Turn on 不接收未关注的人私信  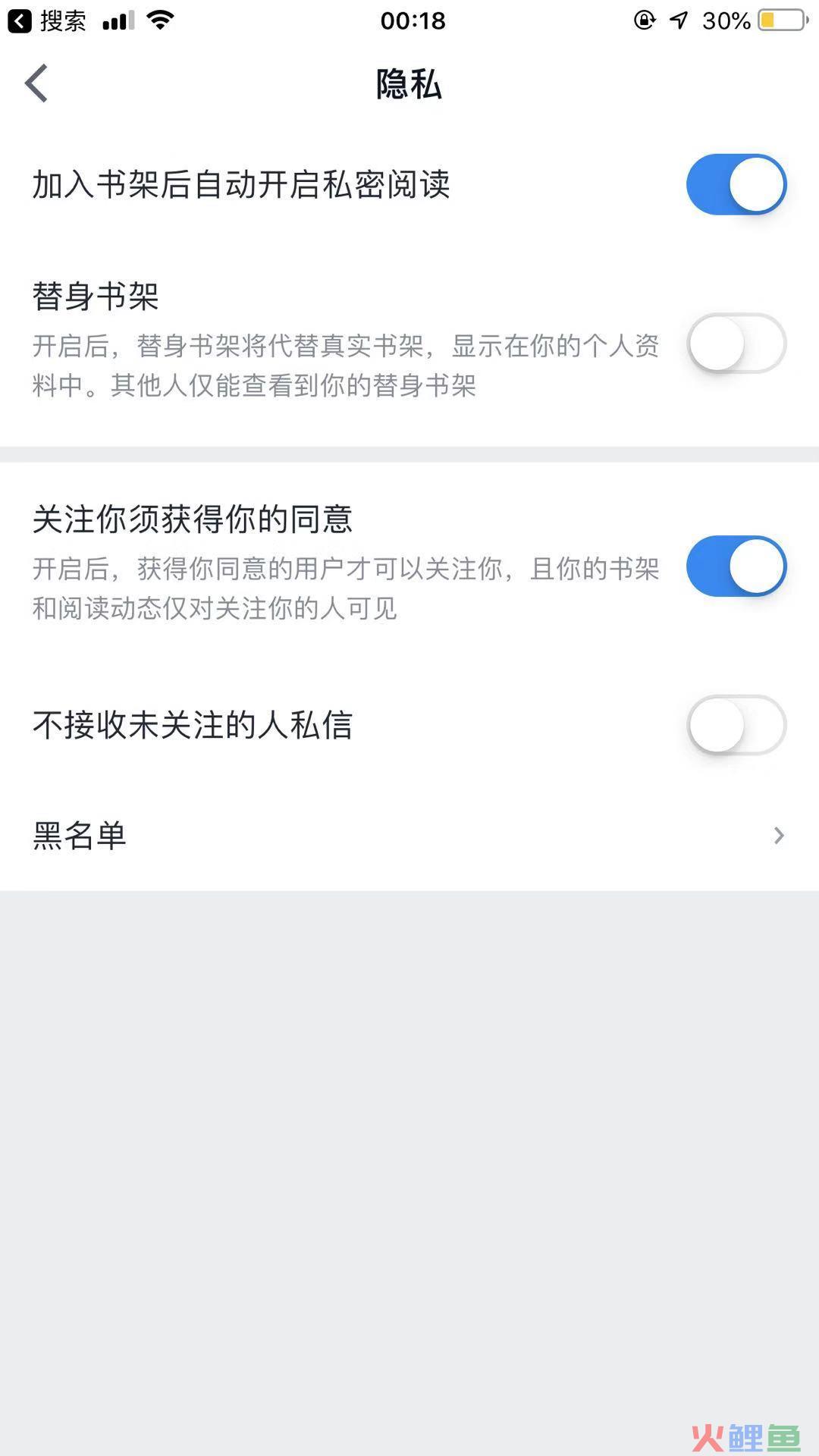tap(736, 725)
